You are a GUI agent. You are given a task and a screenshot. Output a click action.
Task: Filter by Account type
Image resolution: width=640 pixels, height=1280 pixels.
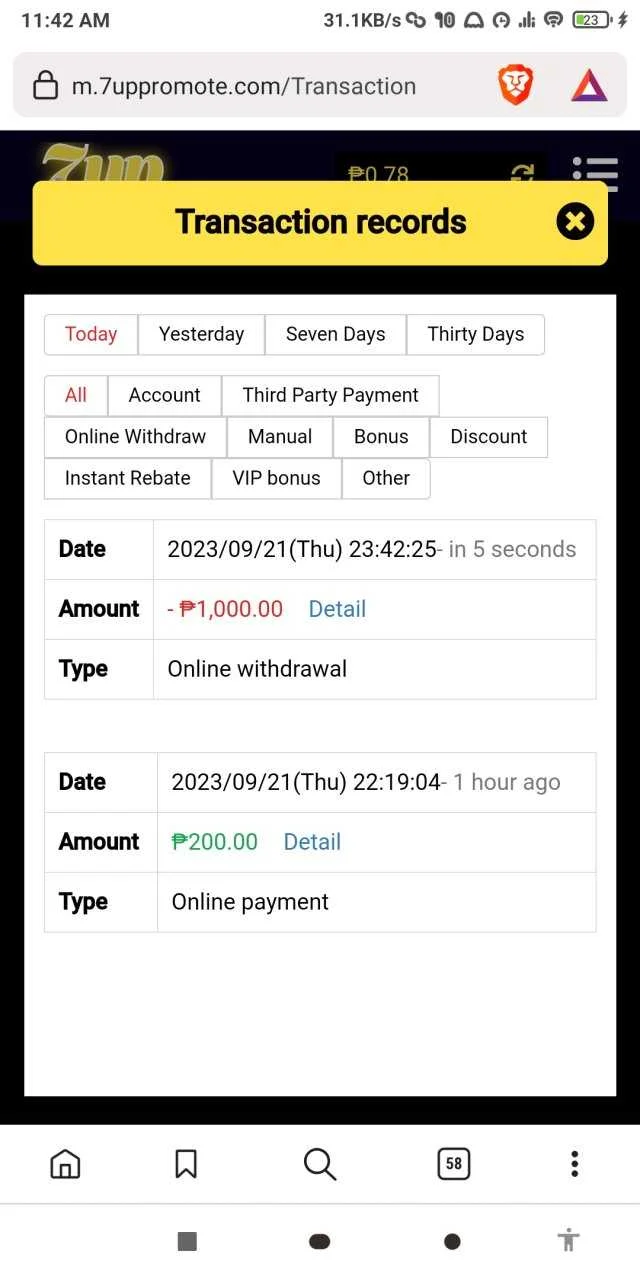(164, 395)
